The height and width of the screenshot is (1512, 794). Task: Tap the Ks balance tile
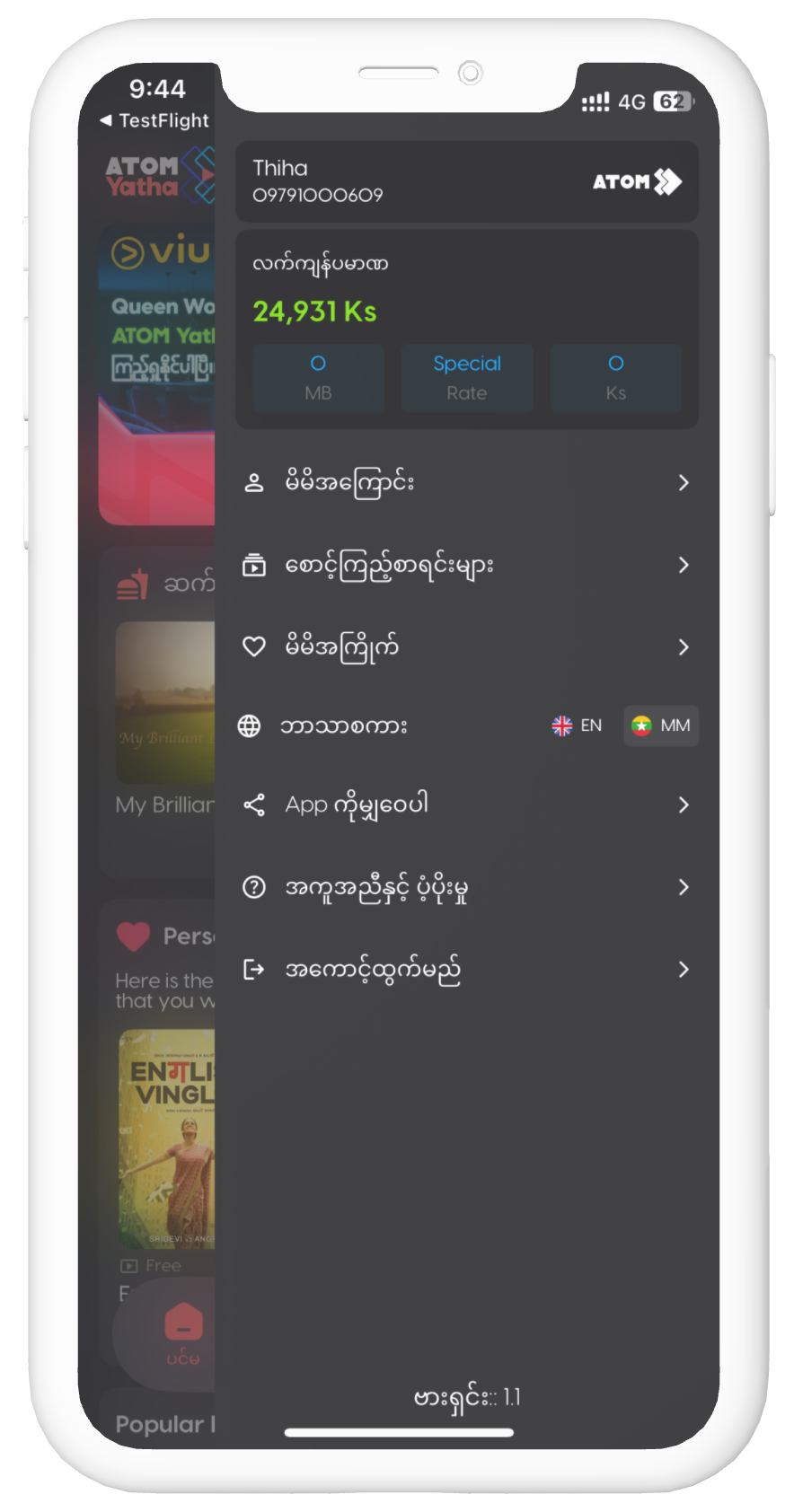coord(616,378)
